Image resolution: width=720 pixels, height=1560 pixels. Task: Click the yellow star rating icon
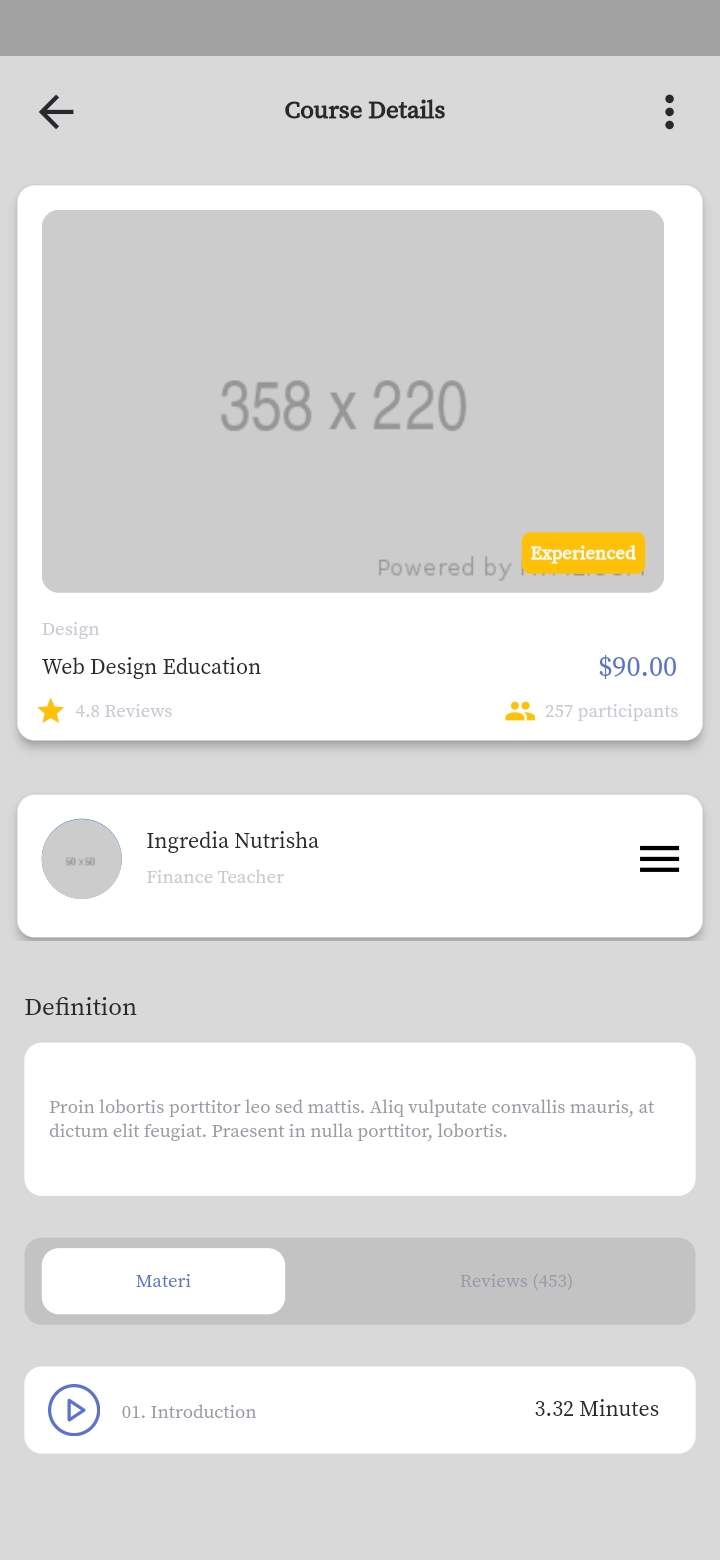point(51,711)
